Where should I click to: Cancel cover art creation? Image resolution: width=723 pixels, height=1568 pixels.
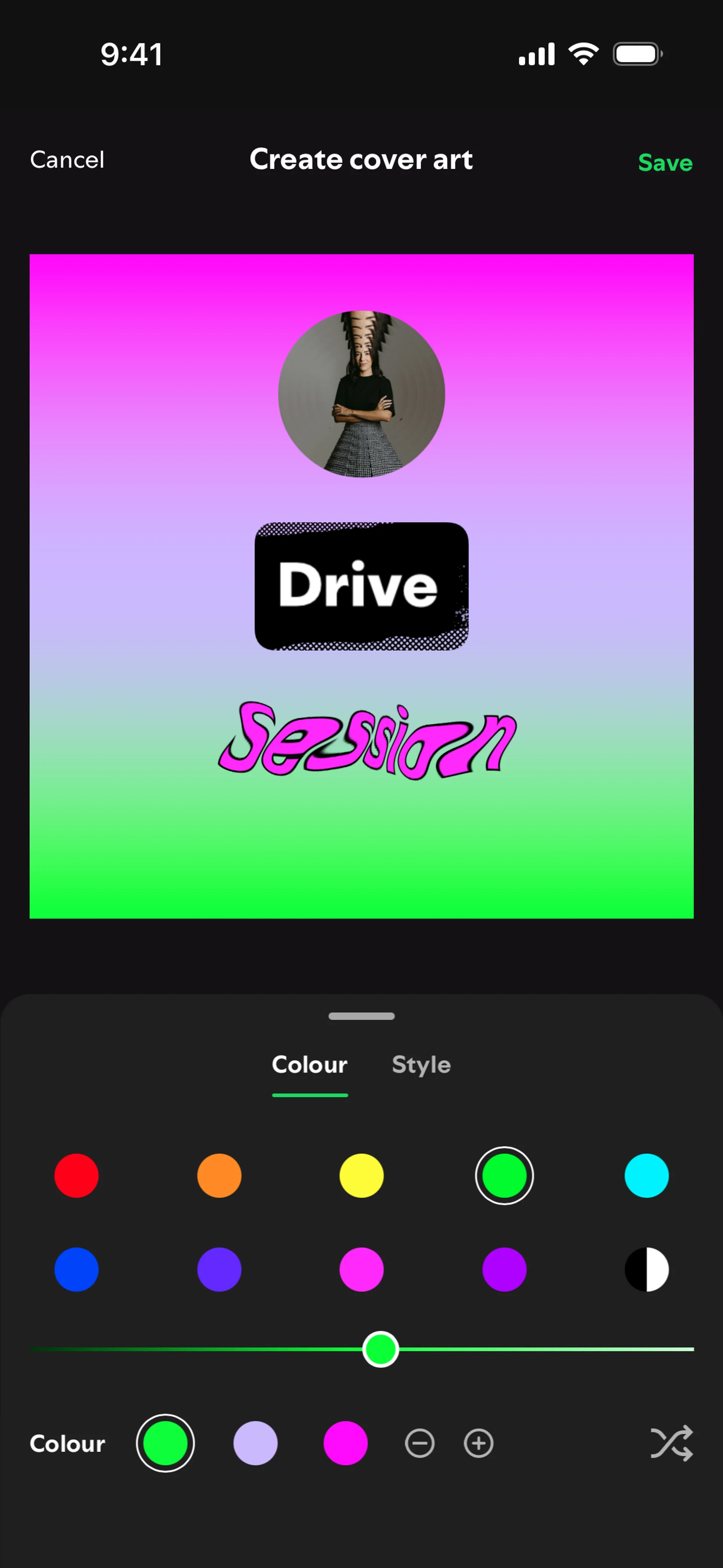point(67,160)
